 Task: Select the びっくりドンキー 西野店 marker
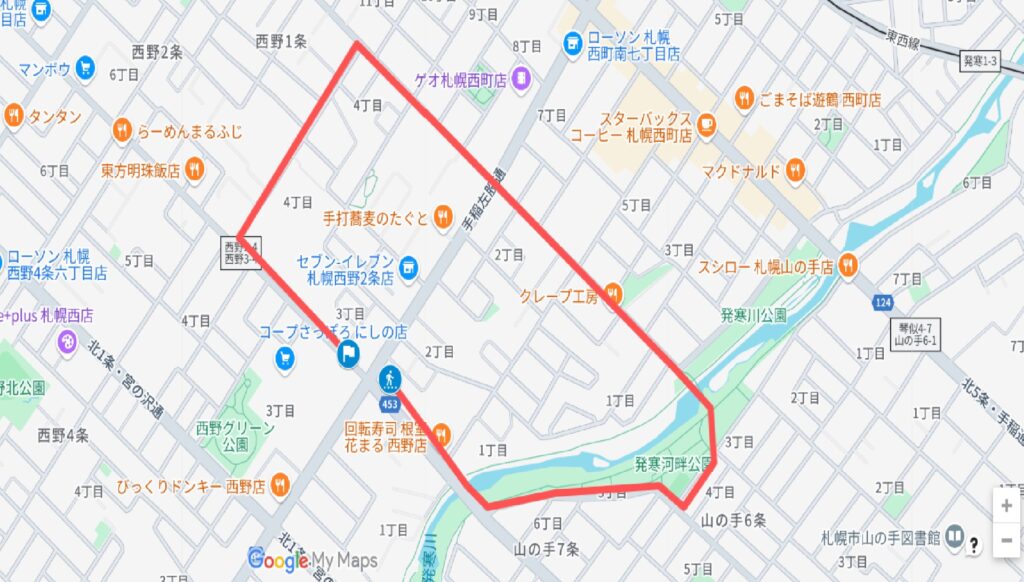pos(281,486)
